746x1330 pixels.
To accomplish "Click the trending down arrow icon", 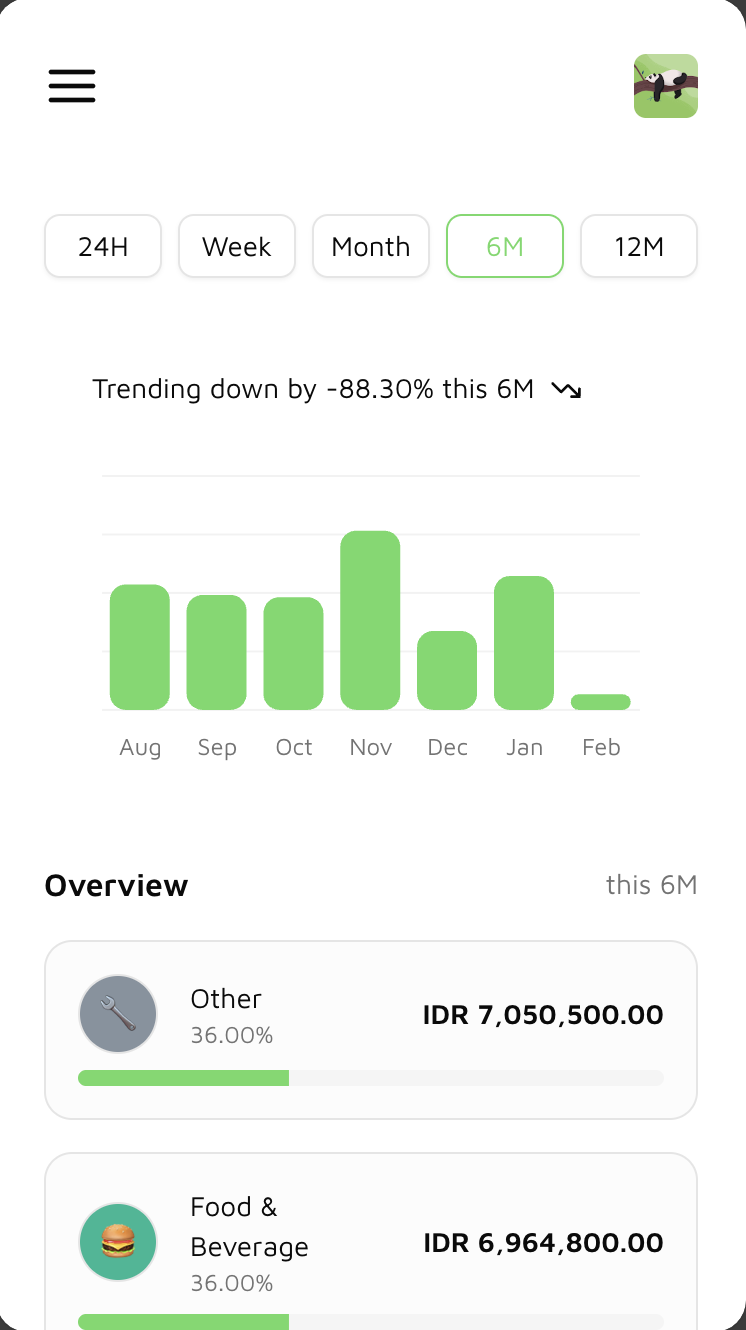I will tap(568, 390).
